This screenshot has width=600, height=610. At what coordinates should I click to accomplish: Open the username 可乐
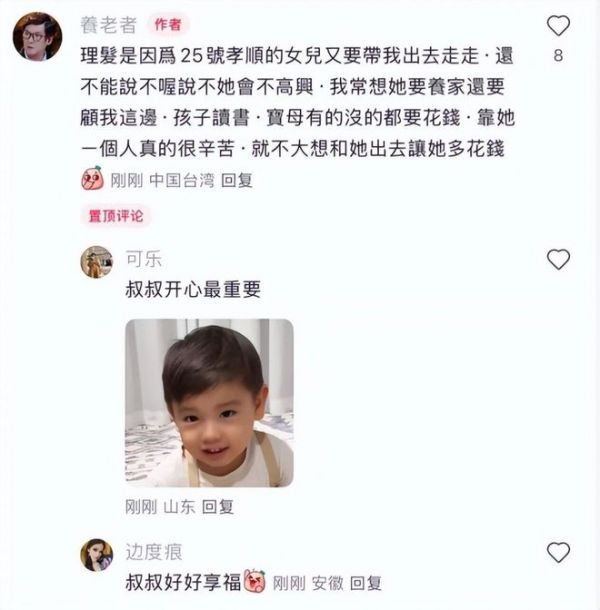[x=142, y=259]
